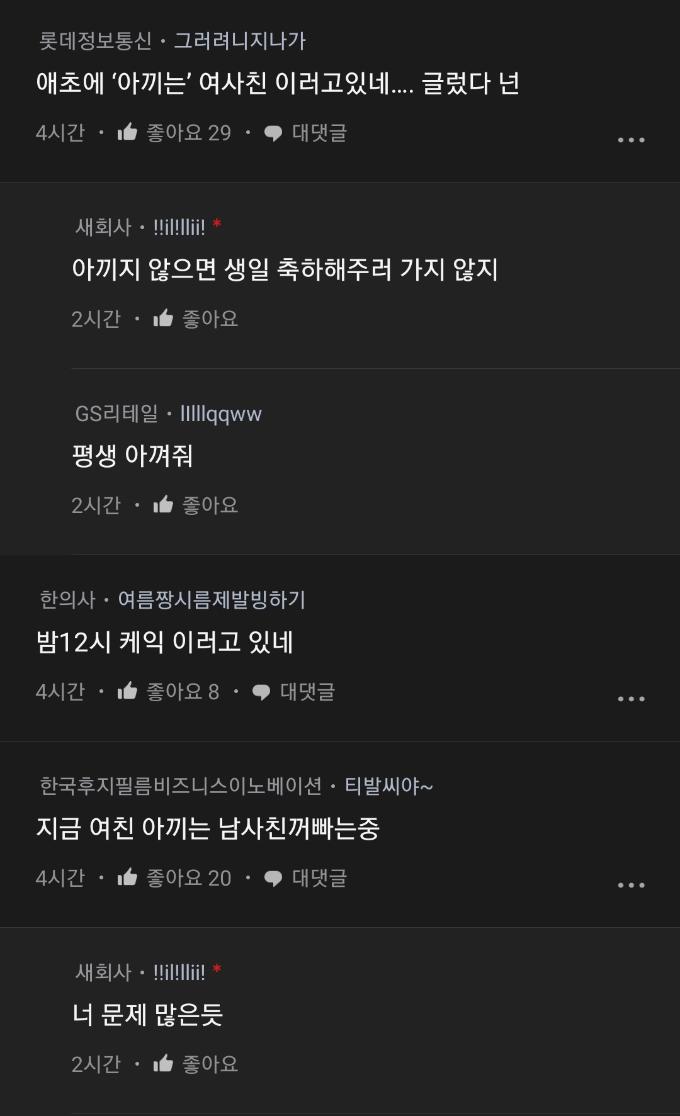Screen dimensions: 680x1116
Task: Like the reply '아끼지 않으면 생일 축하해주러 가지 않지'
Action: coord(164,319)
